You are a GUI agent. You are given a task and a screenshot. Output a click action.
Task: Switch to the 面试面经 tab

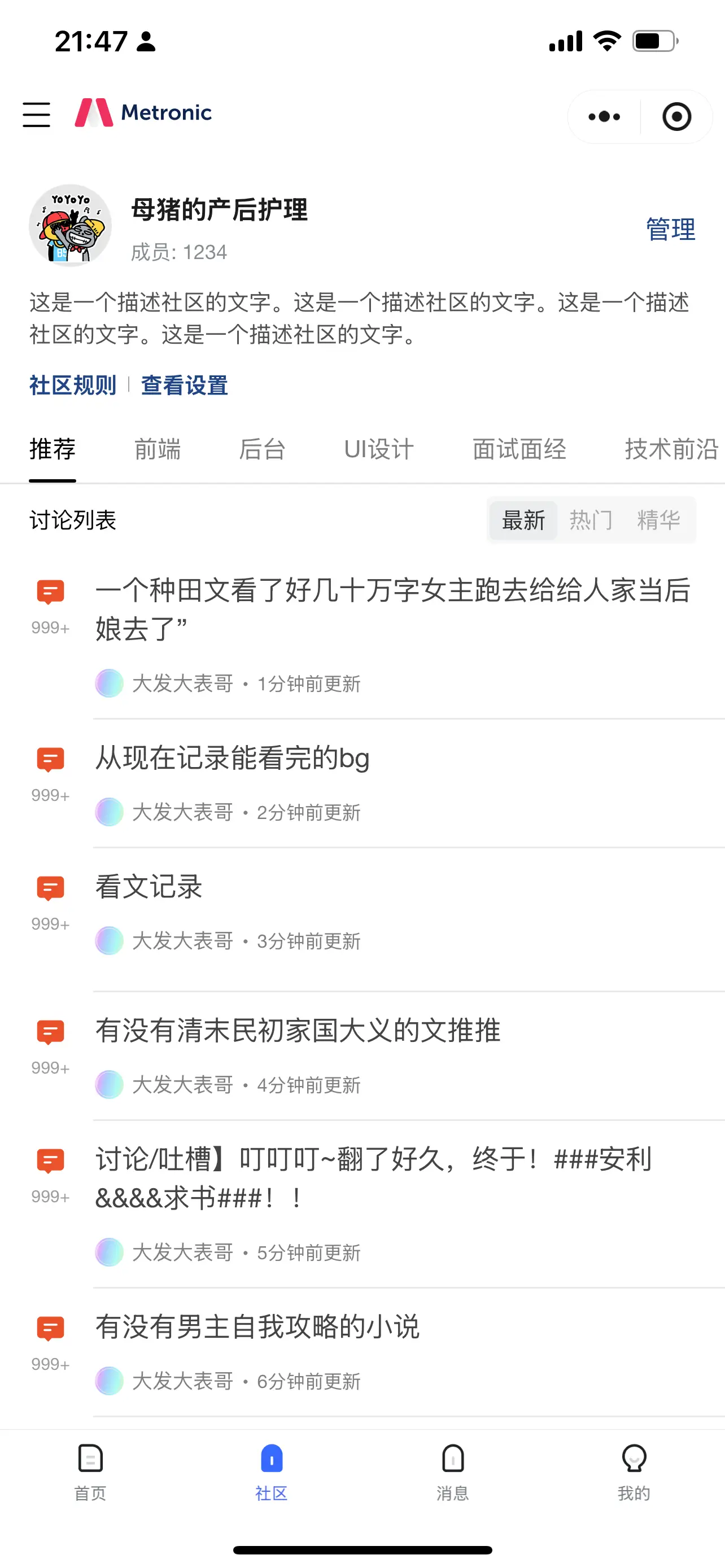pos(519,449)
